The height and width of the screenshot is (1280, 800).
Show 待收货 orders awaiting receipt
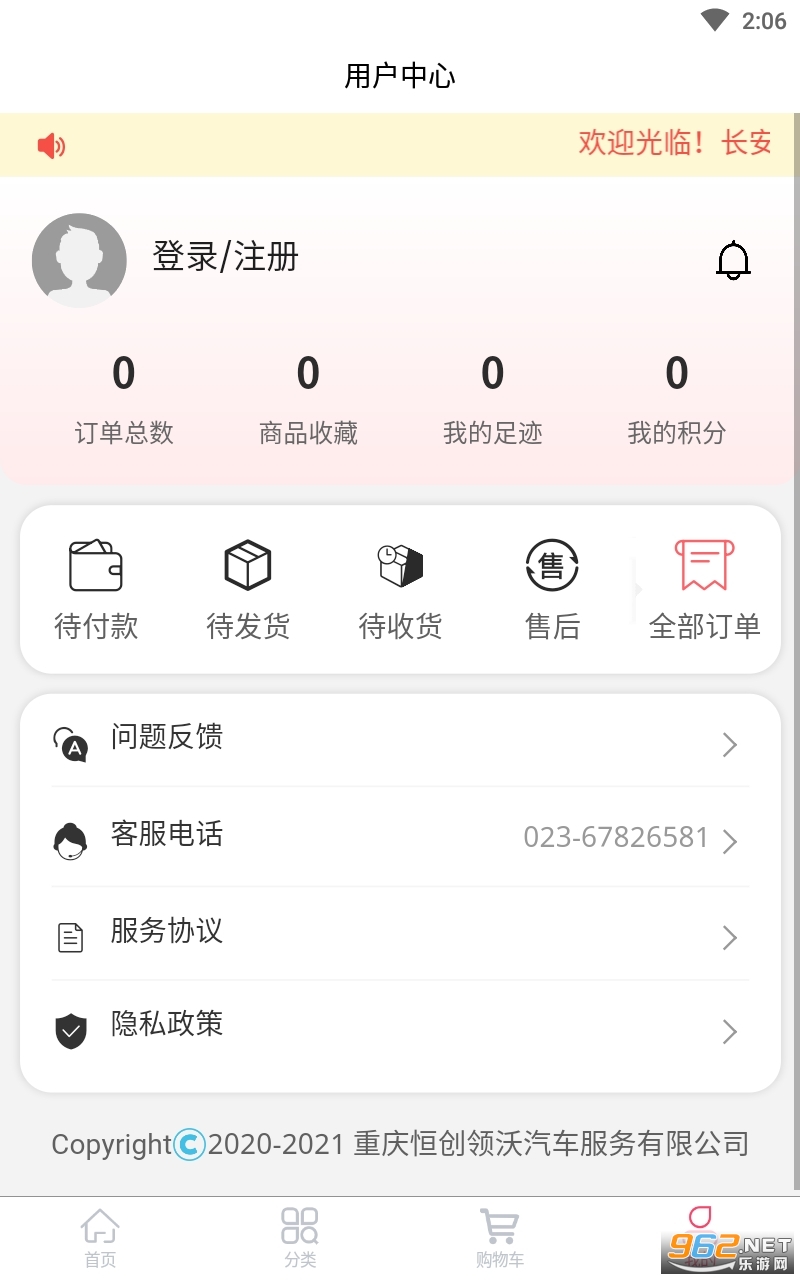click(400, 590)
